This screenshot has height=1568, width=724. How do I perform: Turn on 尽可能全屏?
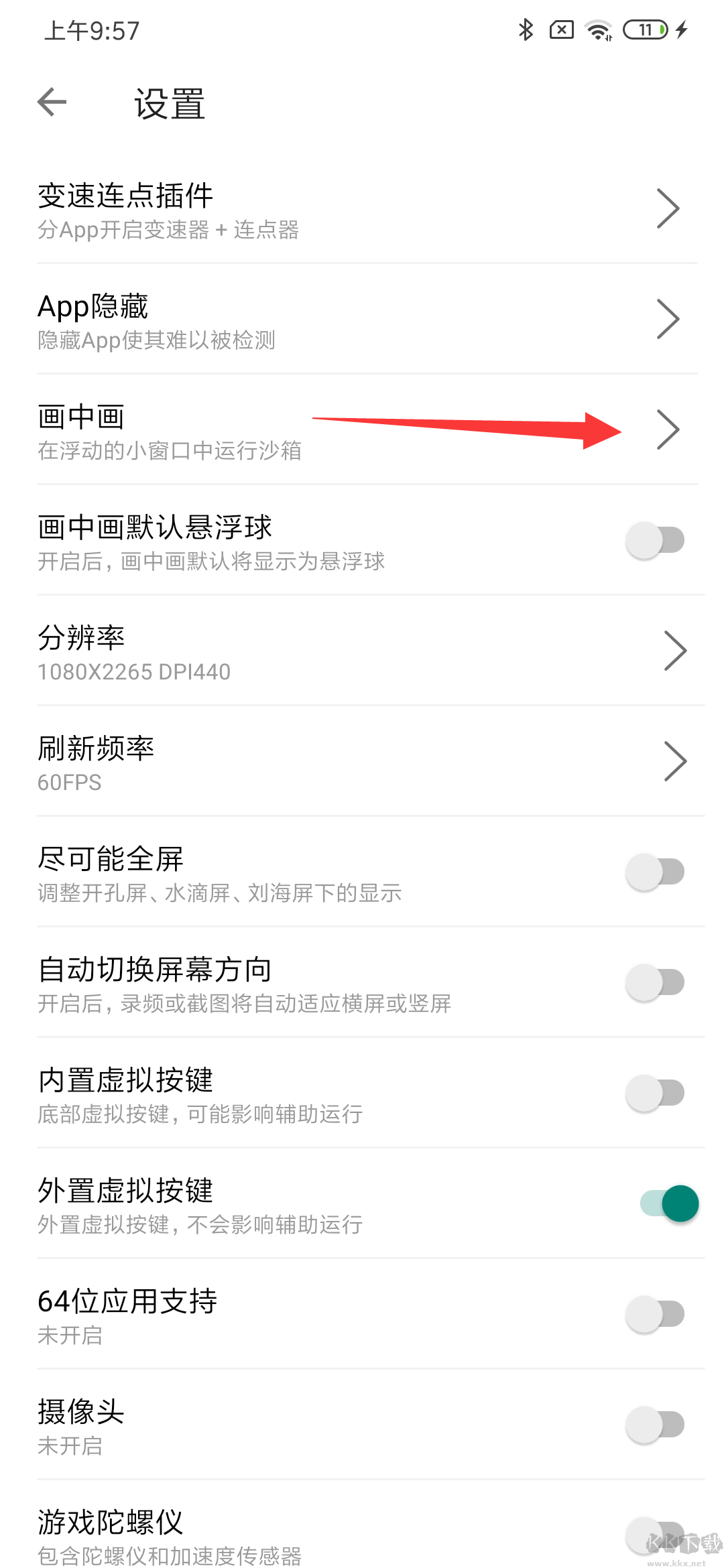(655, 872)
